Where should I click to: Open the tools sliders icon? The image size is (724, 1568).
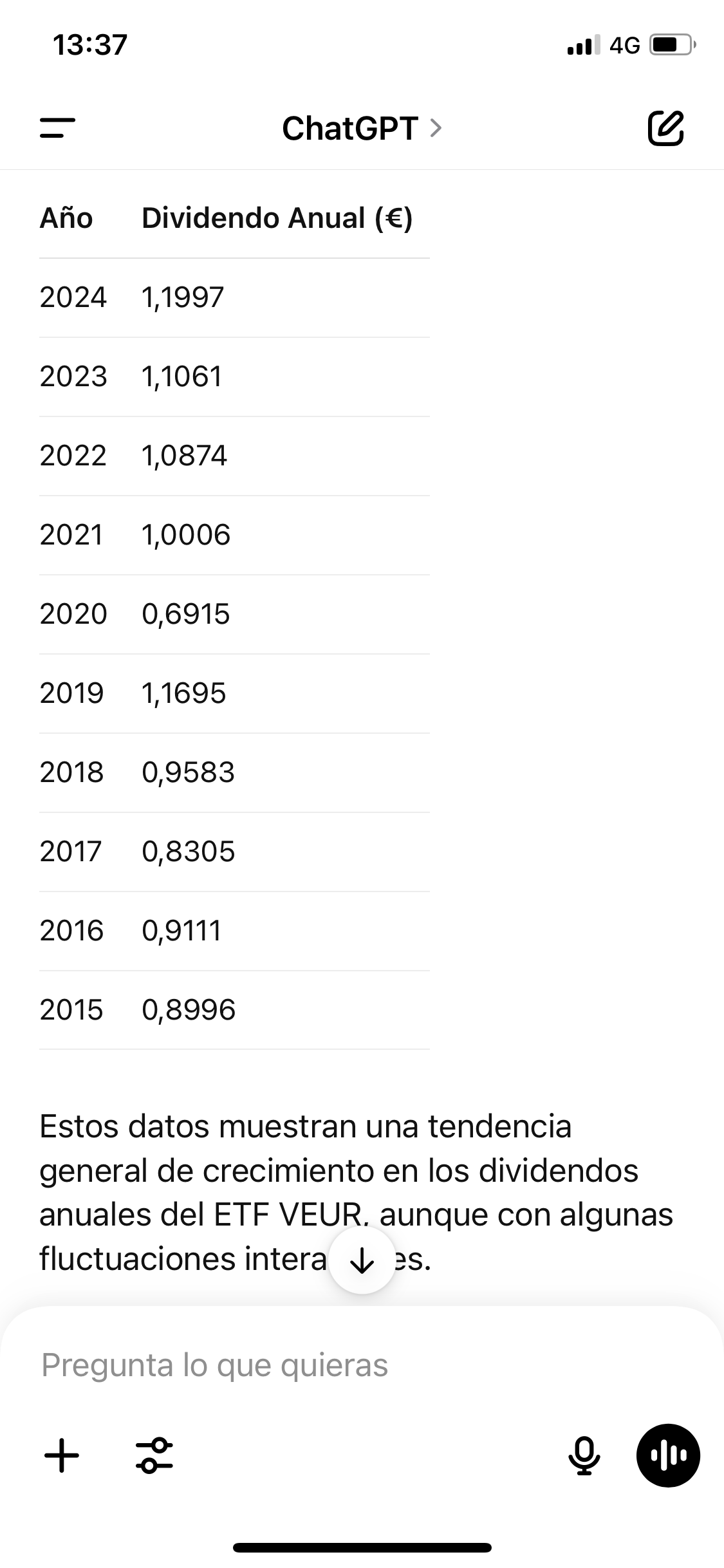(x=154, y=1455)
